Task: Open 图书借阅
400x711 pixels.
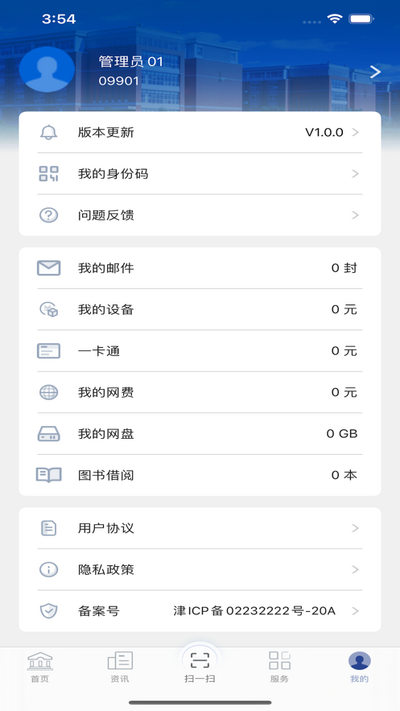Action: [200, 475]
